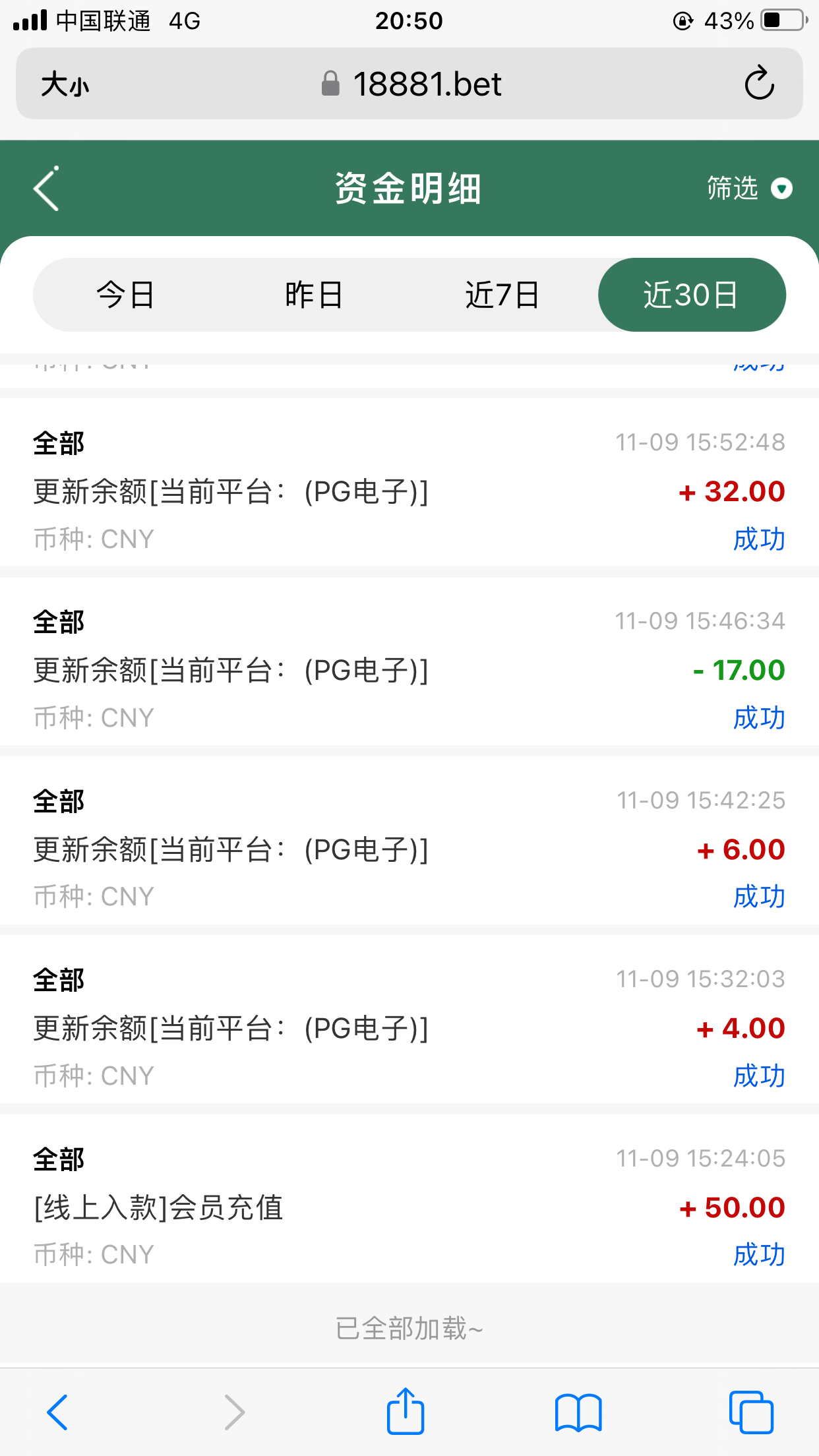Open the 大小 text size menu
Image resolution: width=819 pixels, height=1456 pixels.
tap(65, 85)
